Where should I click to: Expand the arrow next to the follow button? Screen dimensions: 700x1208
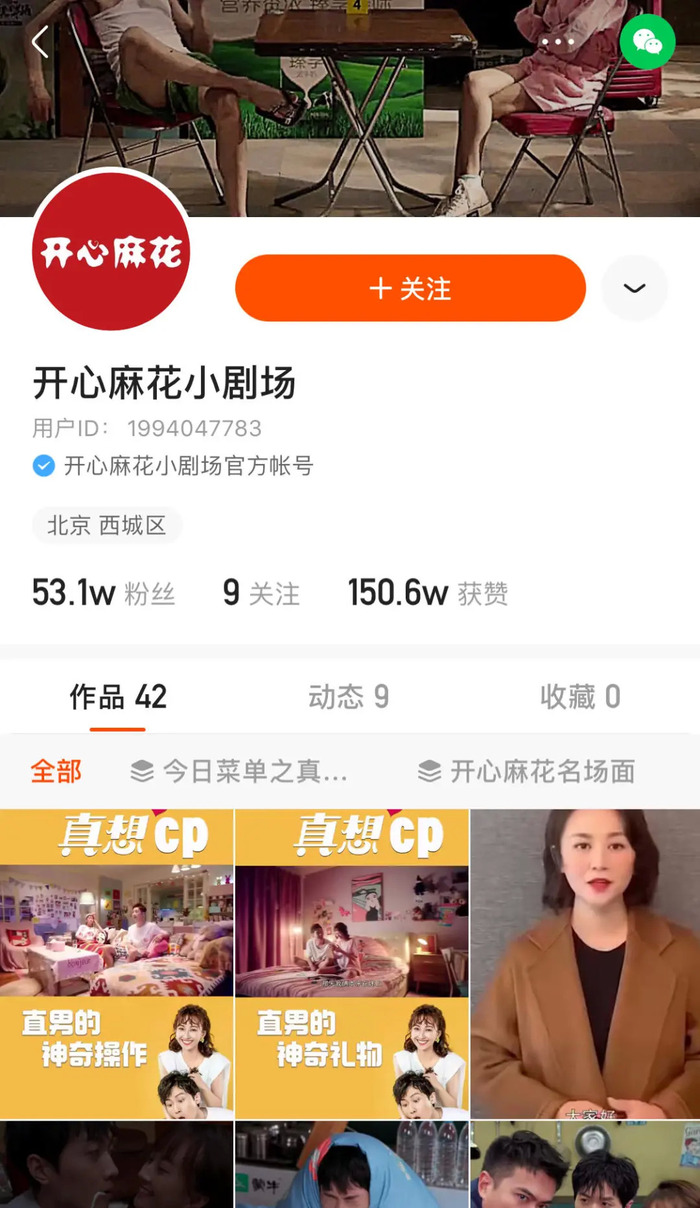coord(635,288)
